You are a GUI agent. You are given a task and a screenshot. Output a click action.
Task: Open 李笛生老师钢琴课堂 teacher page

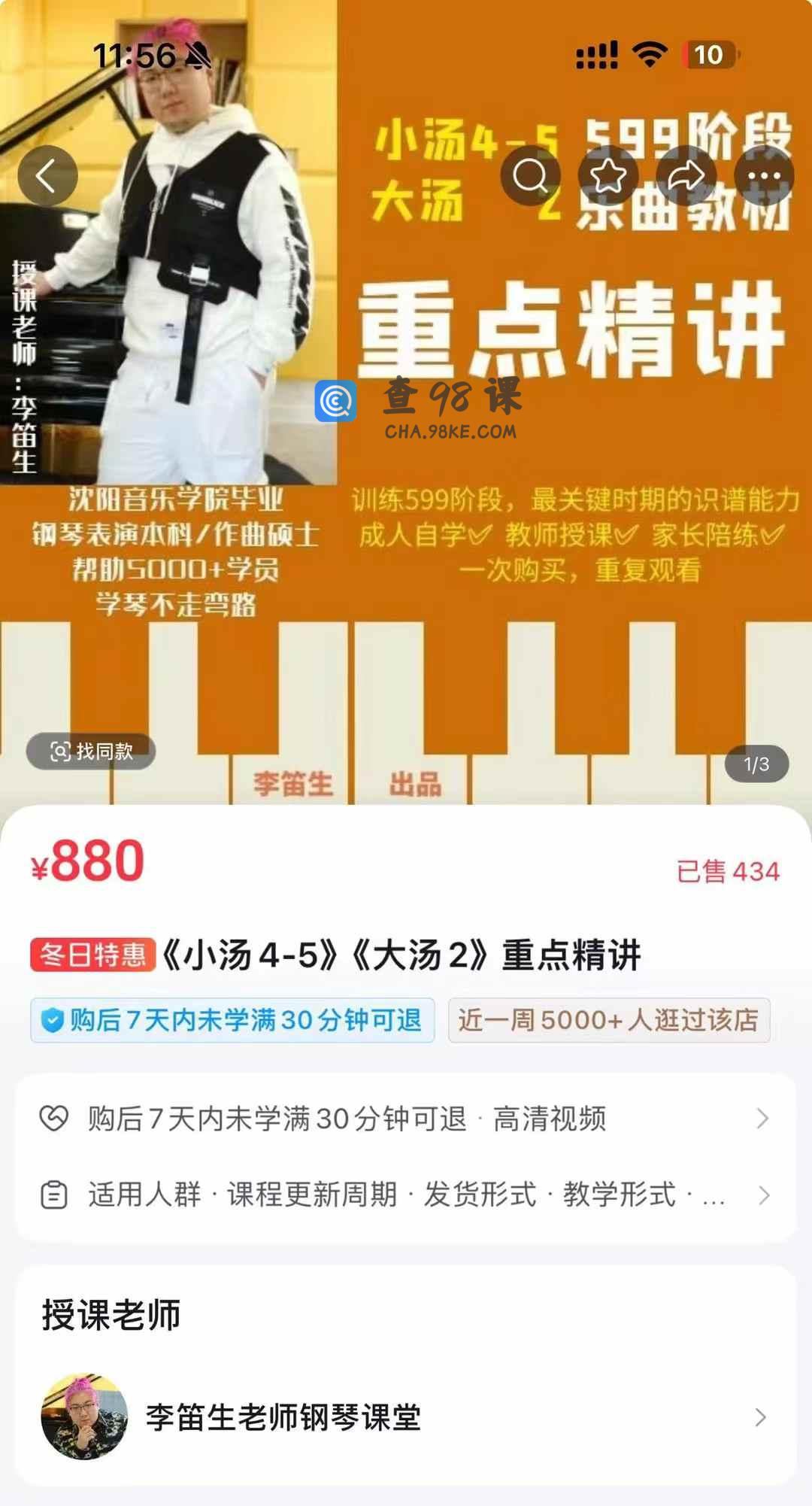click(404, 1417)
